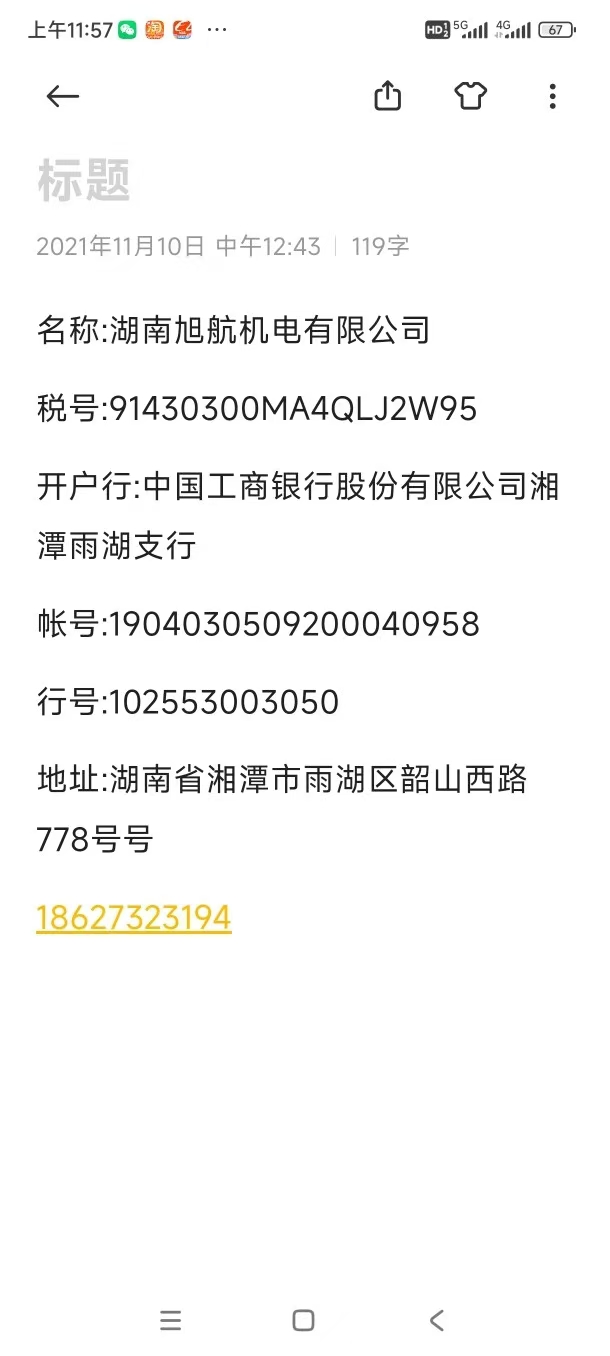Viewport: 610px width, 1356px height.
Task: Go back from the note
Action: click(x=62, y=96)
